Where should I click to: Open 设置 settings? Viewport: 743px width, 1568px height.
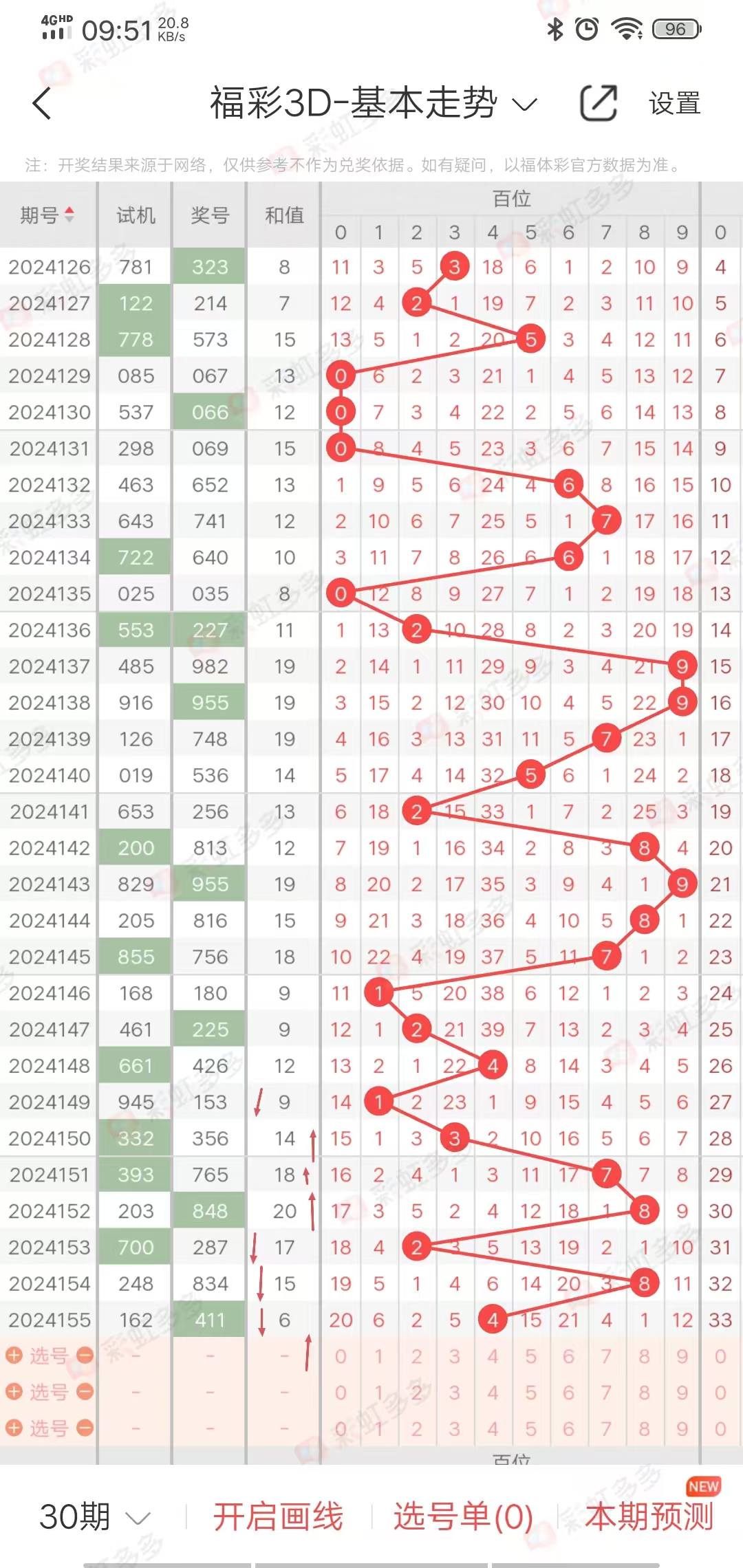tap(674, 104)
